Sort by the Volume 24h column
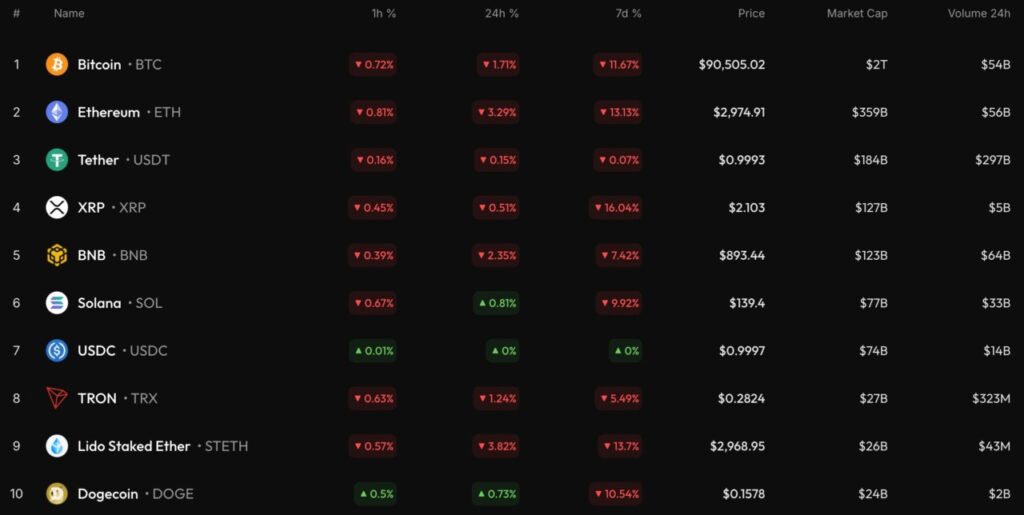 pyautogui.click(x=980, y=14)
